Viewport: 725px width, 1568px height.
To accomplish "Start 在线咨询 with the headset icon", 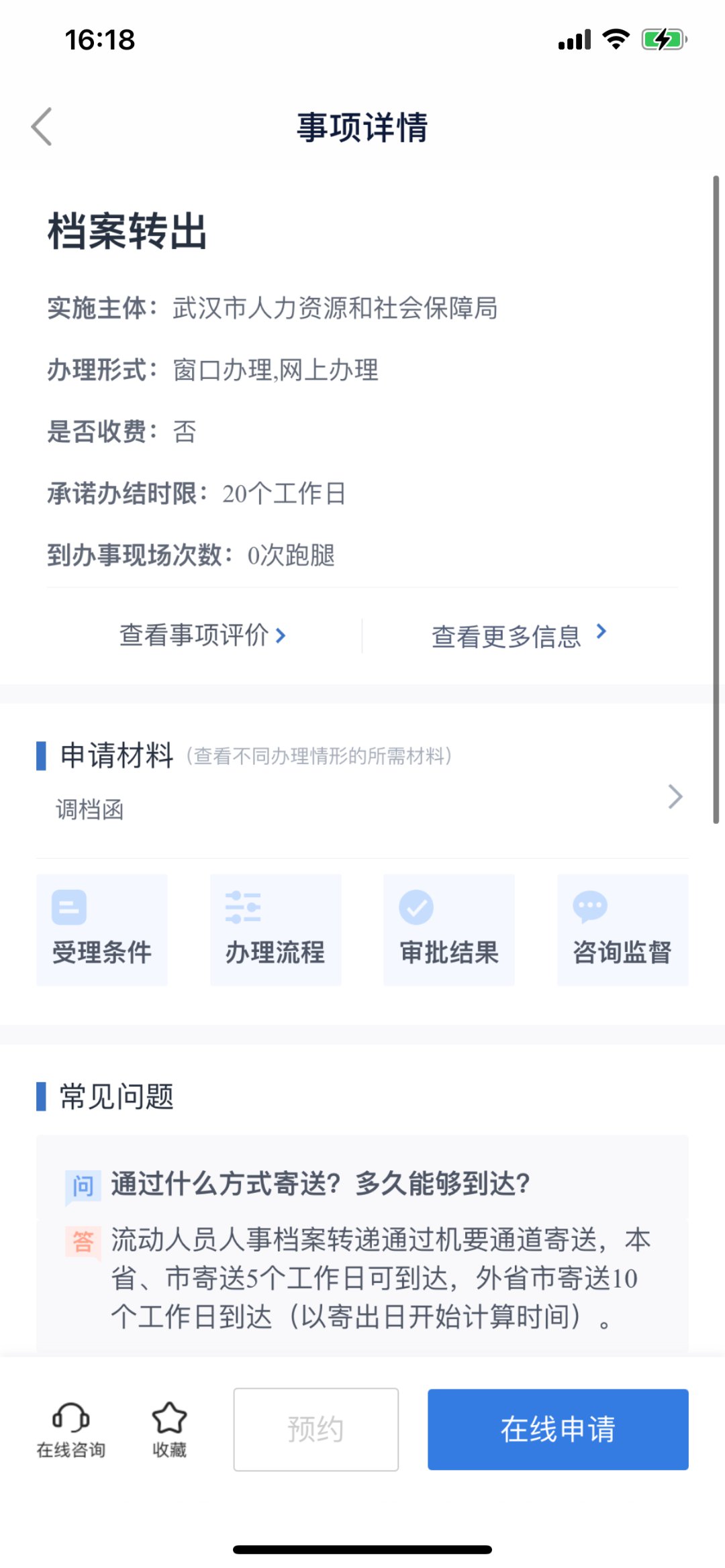I will (71, 1430).
